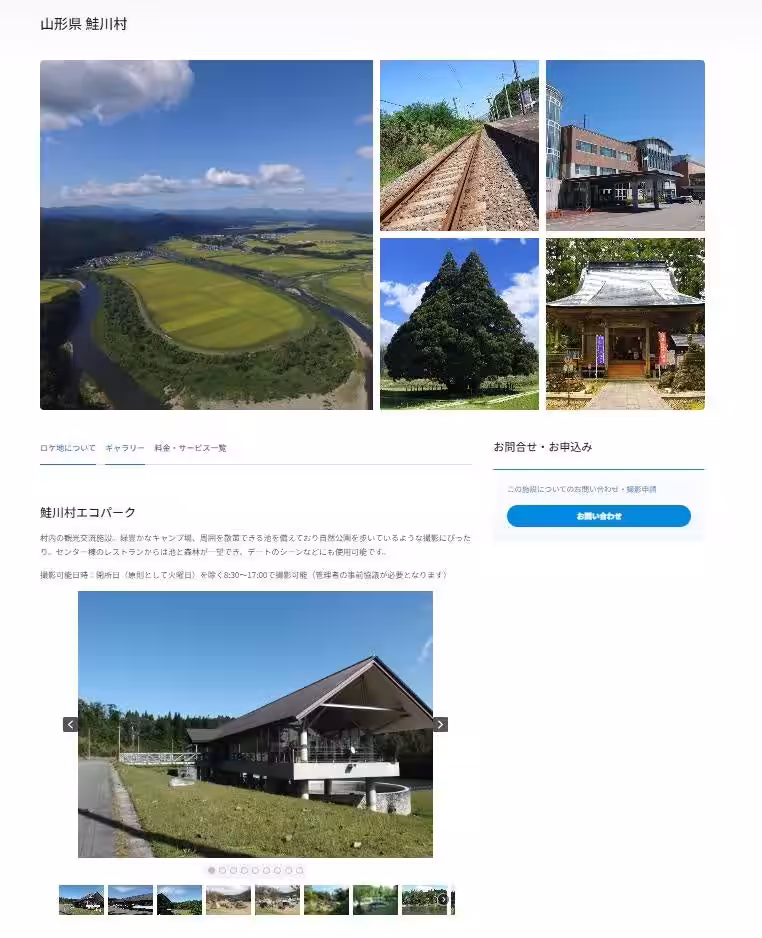Open the large aerial river valley photo
Viewport: 762px width, 938px height.
click(x=205, y=235)
